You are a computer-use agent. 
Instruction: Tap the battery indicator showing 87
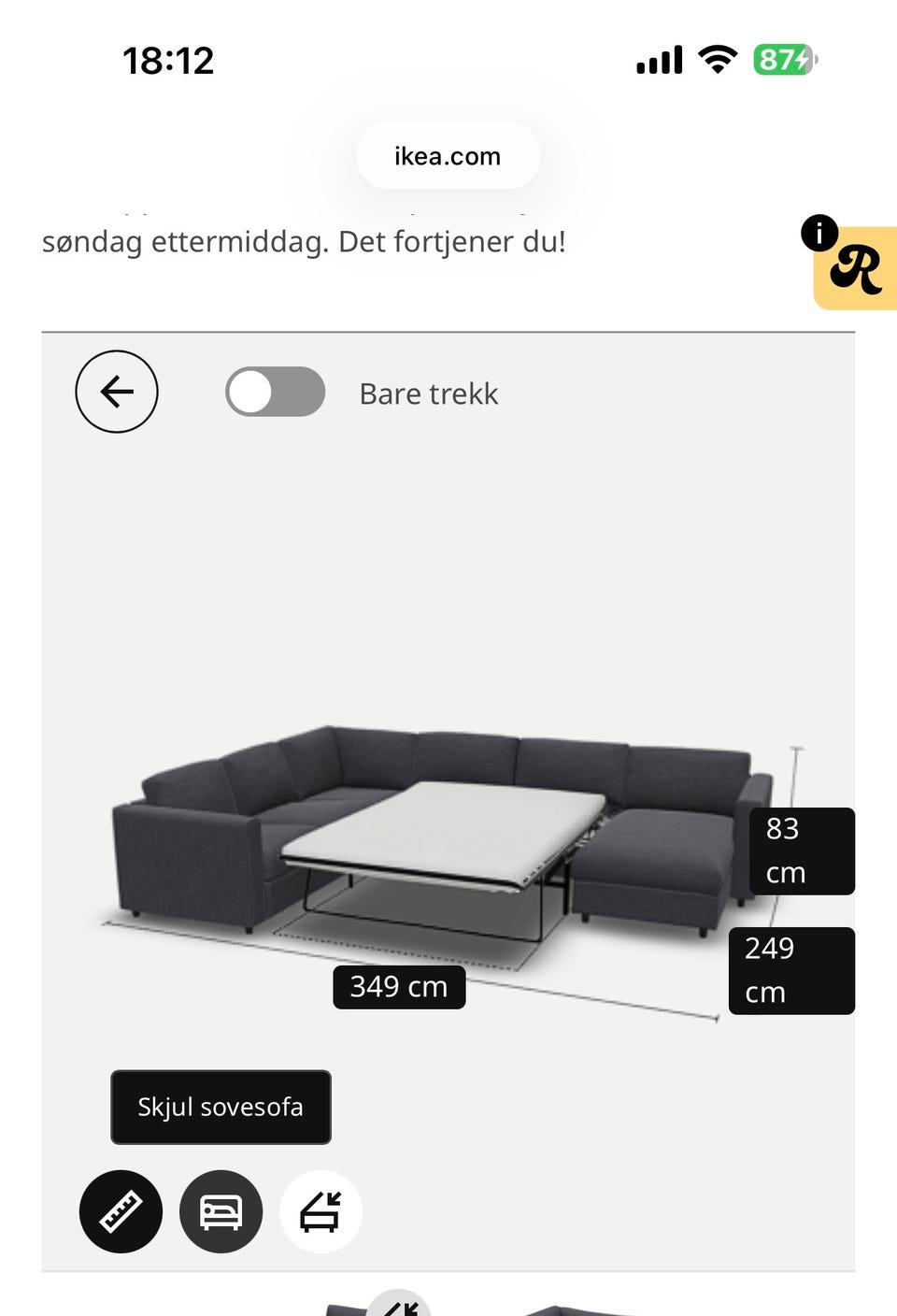pos(781,59)
